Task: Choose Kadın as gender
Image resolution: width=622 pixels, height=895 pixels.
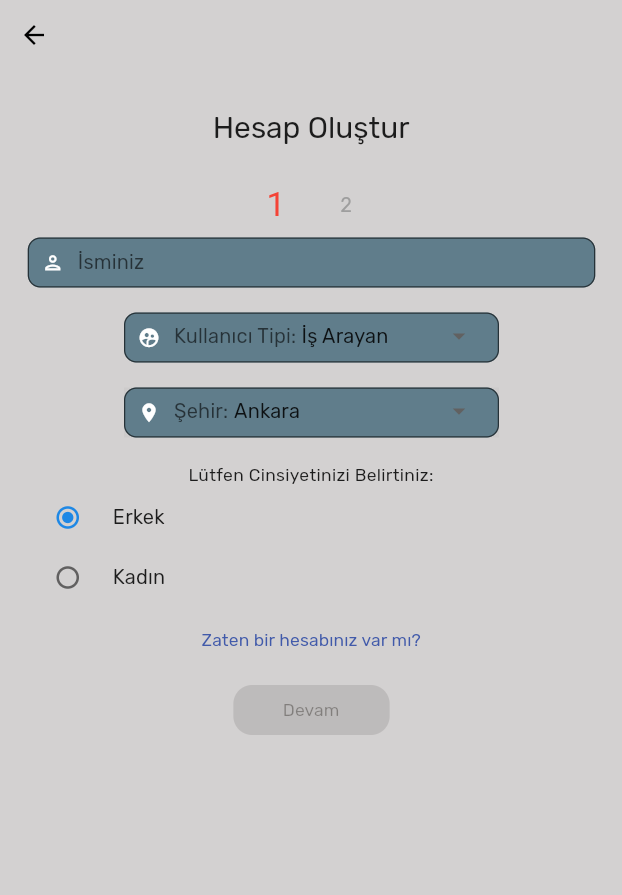Action: point(68,577)
